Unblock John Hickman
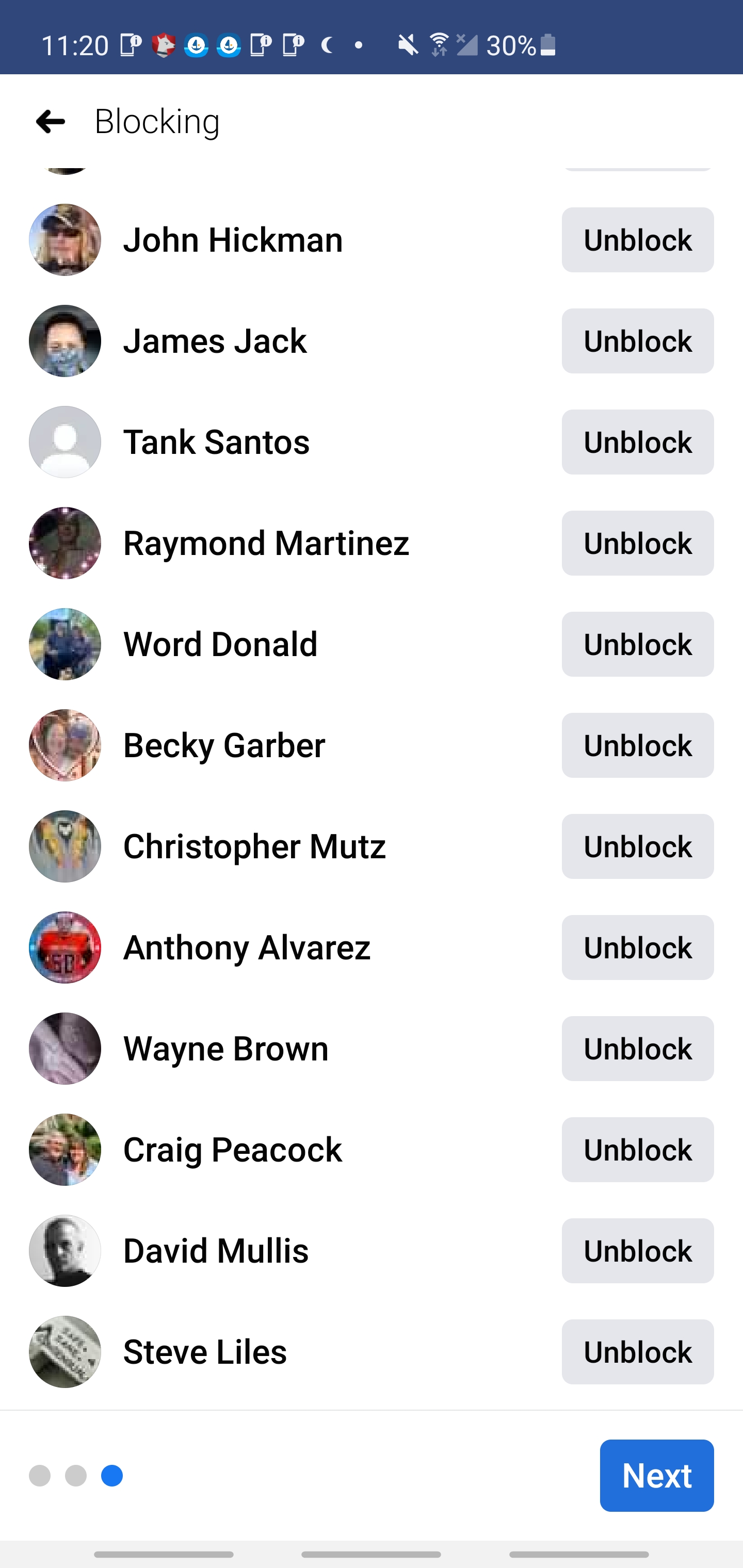743x1568 pixels. 637,240
